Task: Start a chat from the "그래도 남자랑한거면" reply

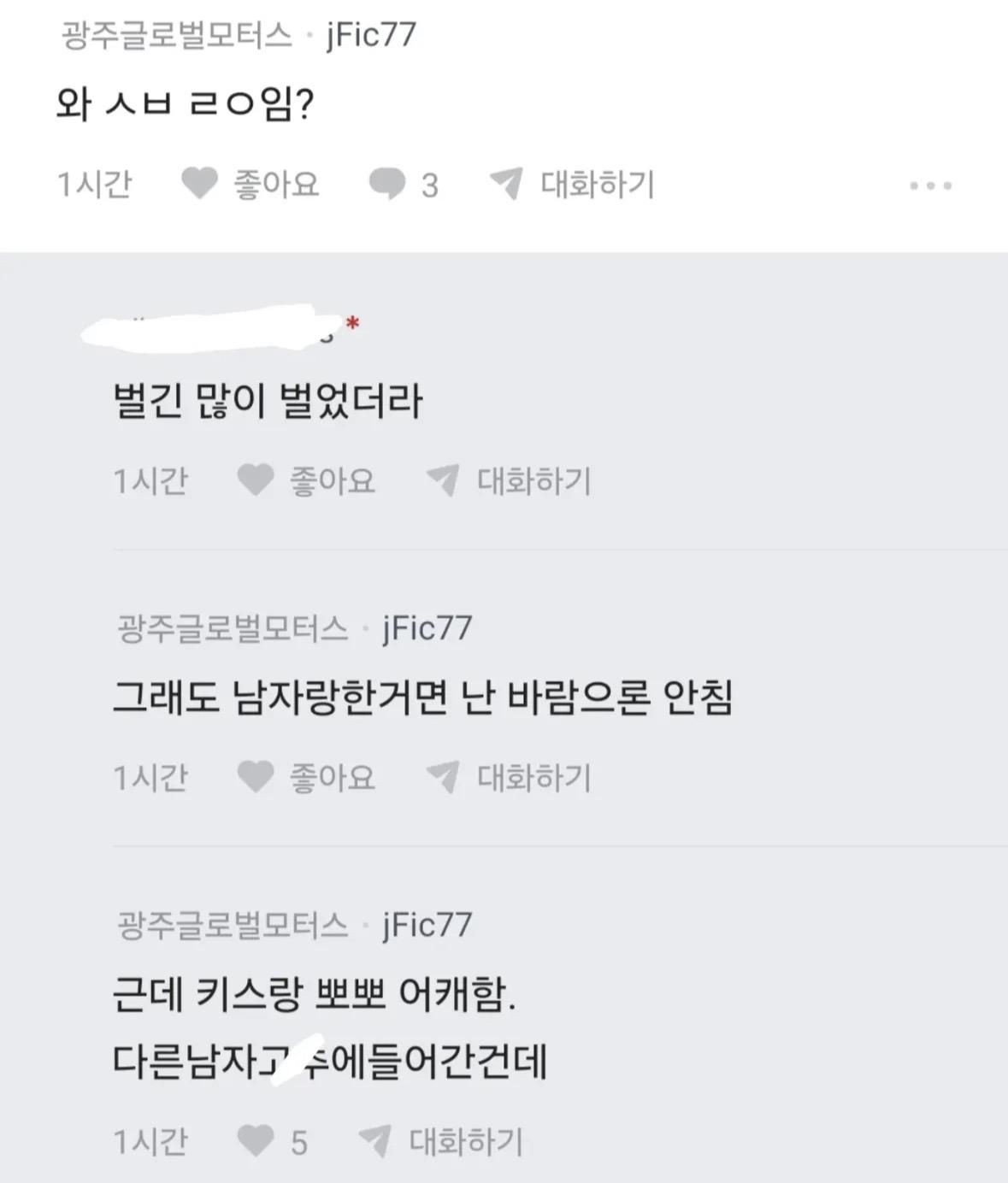Action: click(x=509, y=777)
